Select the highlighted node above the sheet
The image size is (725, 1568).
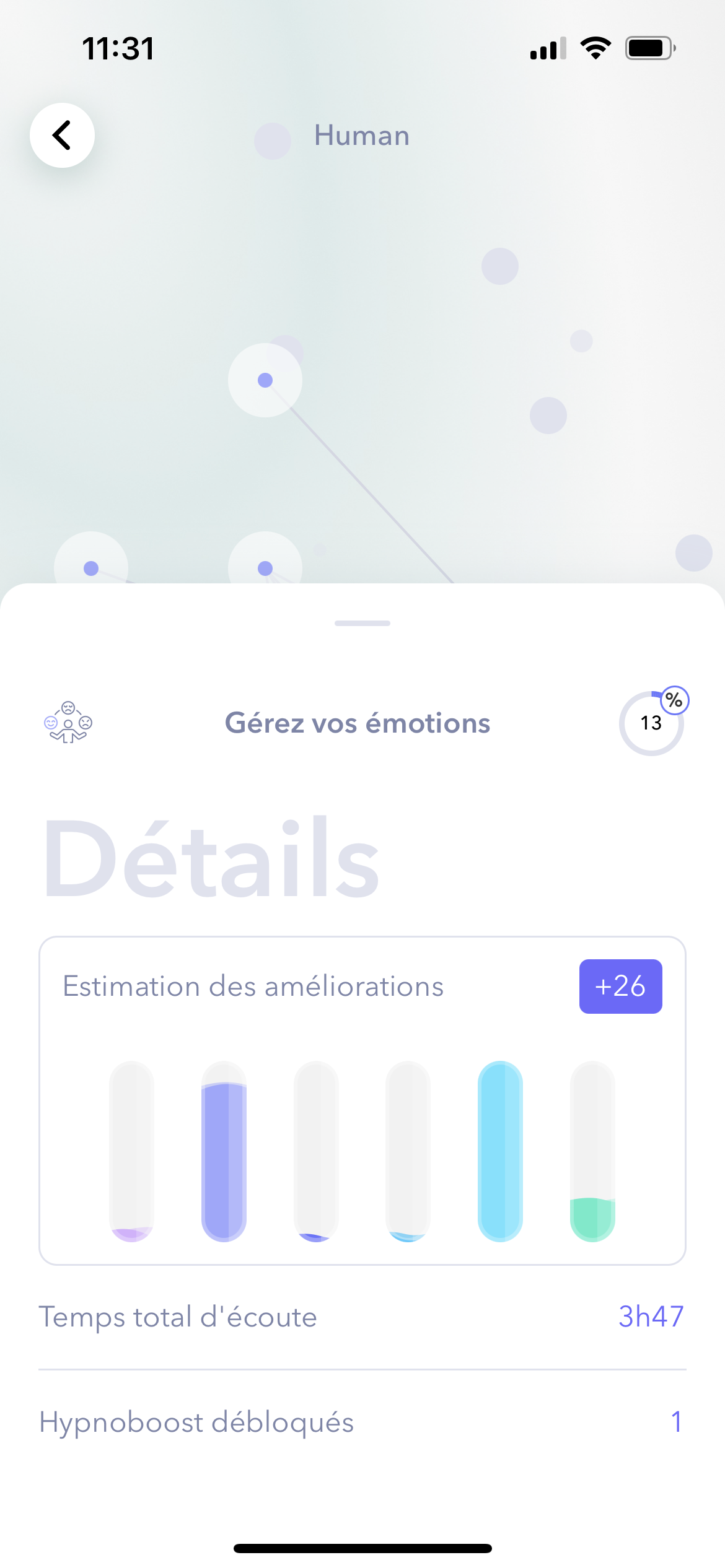point(265,380)
